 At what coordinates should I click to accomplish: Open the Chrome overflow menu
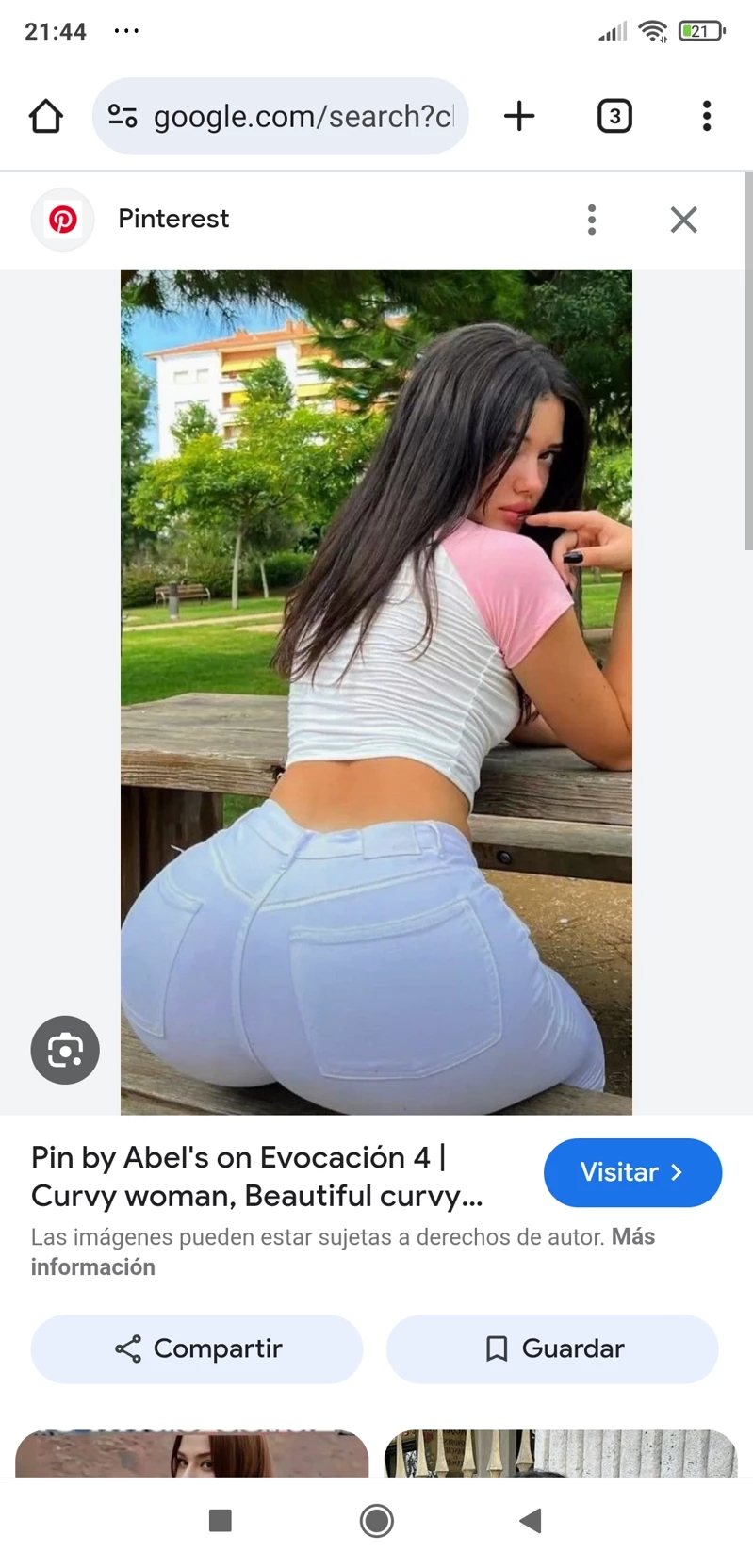pos(706,117)
